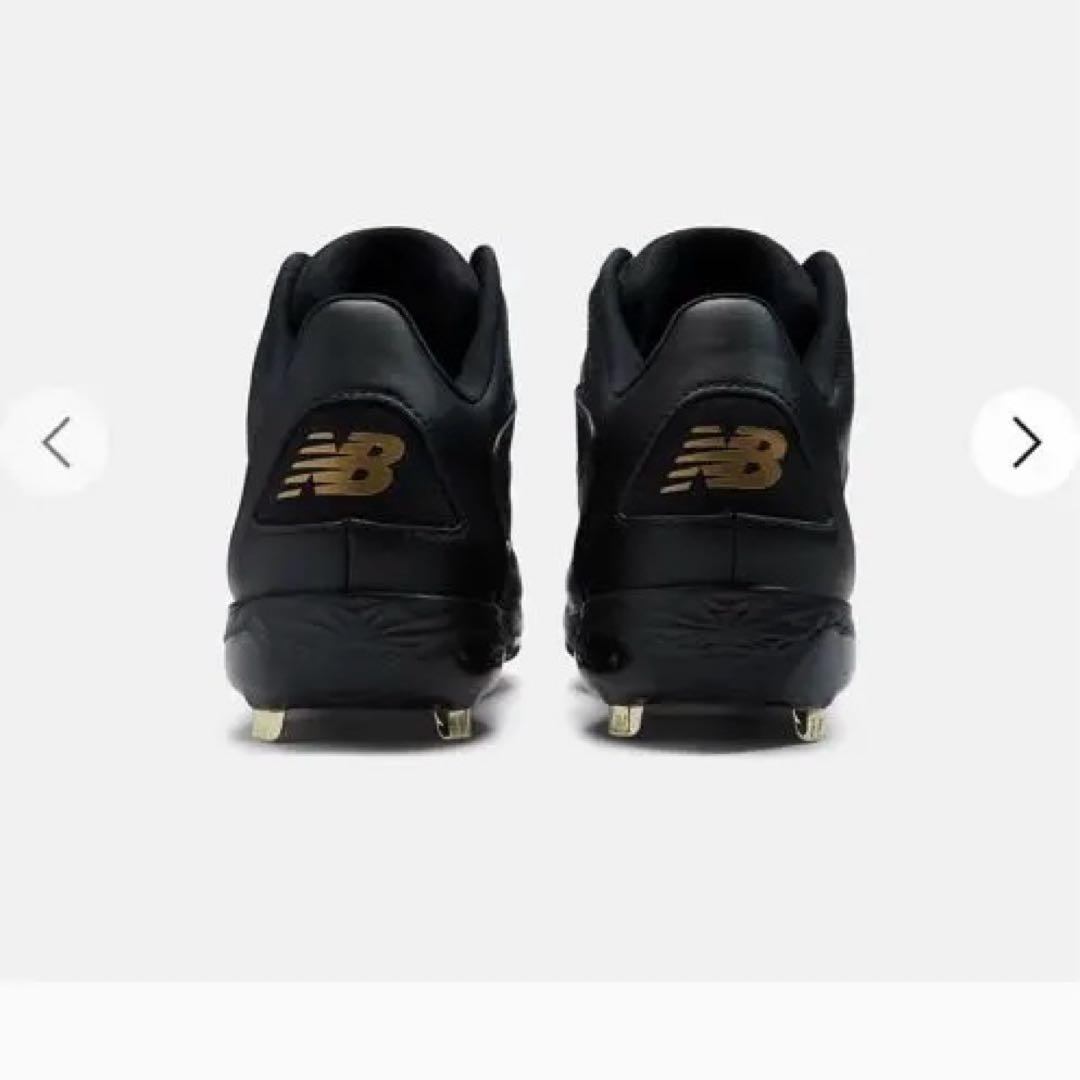The width and height of the screenshot is (1080, 1080).
Task: Go back to the previous product photo
Action: [56, 442]
